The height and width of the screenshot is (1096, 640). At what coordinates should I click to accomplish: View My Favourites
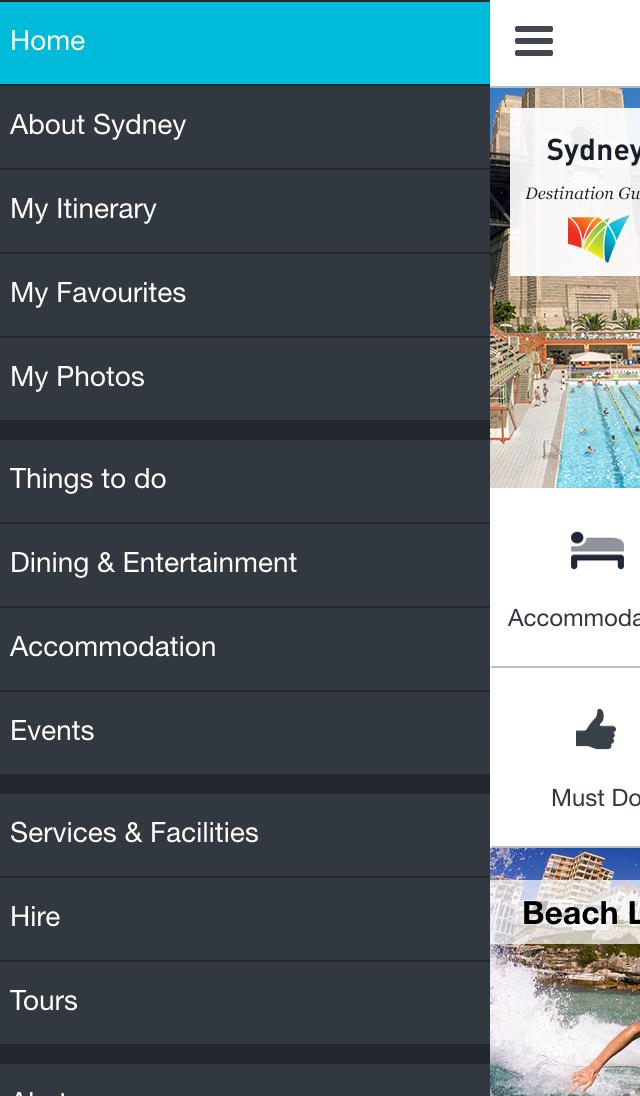[244, 294]
